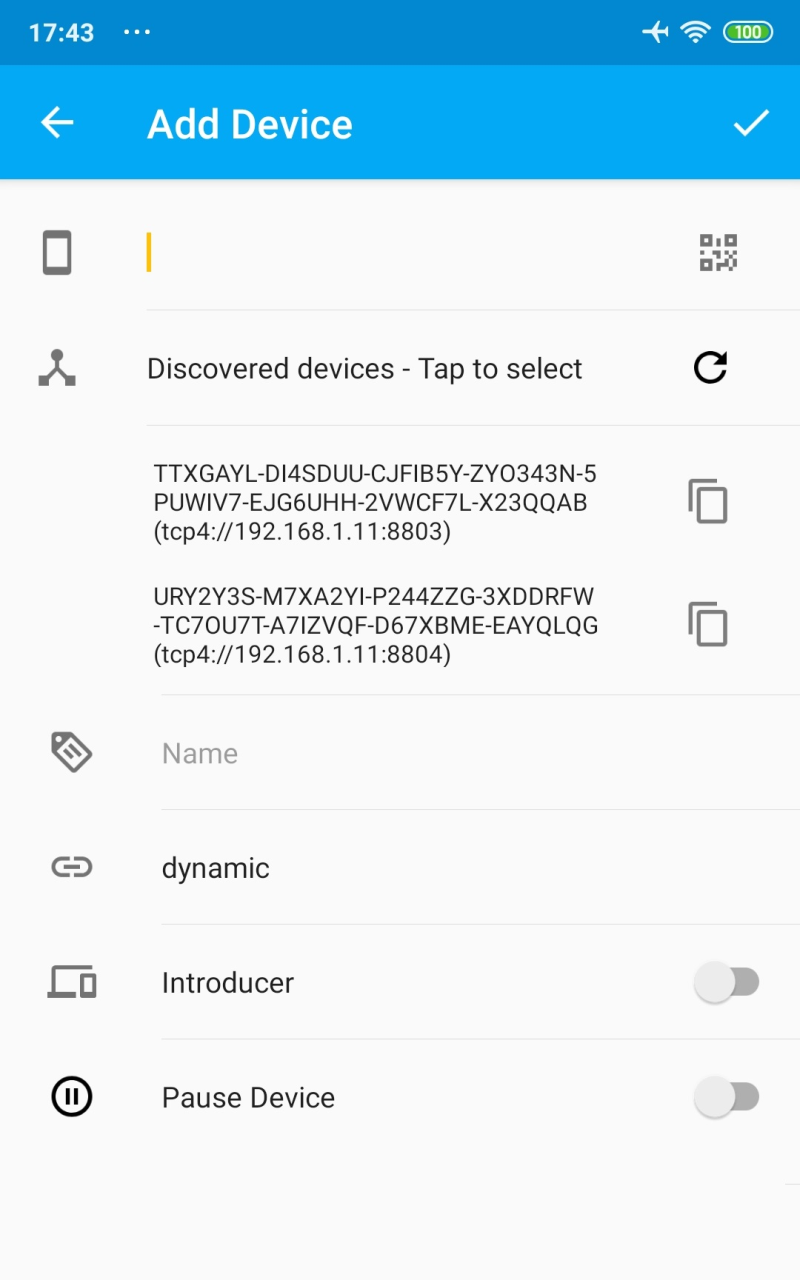
Task: Click the smartphone device icon
Action: tap(57, 253)
